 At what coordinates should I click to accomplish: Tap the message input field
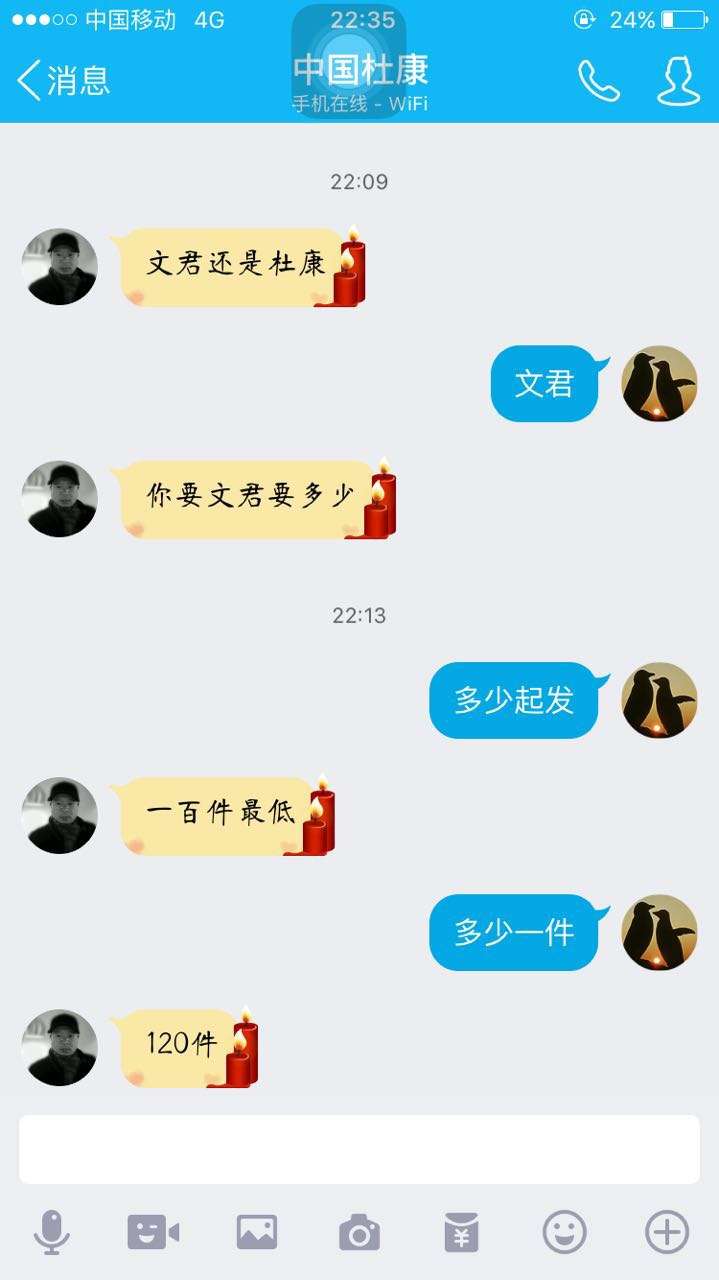click(x=359, y=1149)
